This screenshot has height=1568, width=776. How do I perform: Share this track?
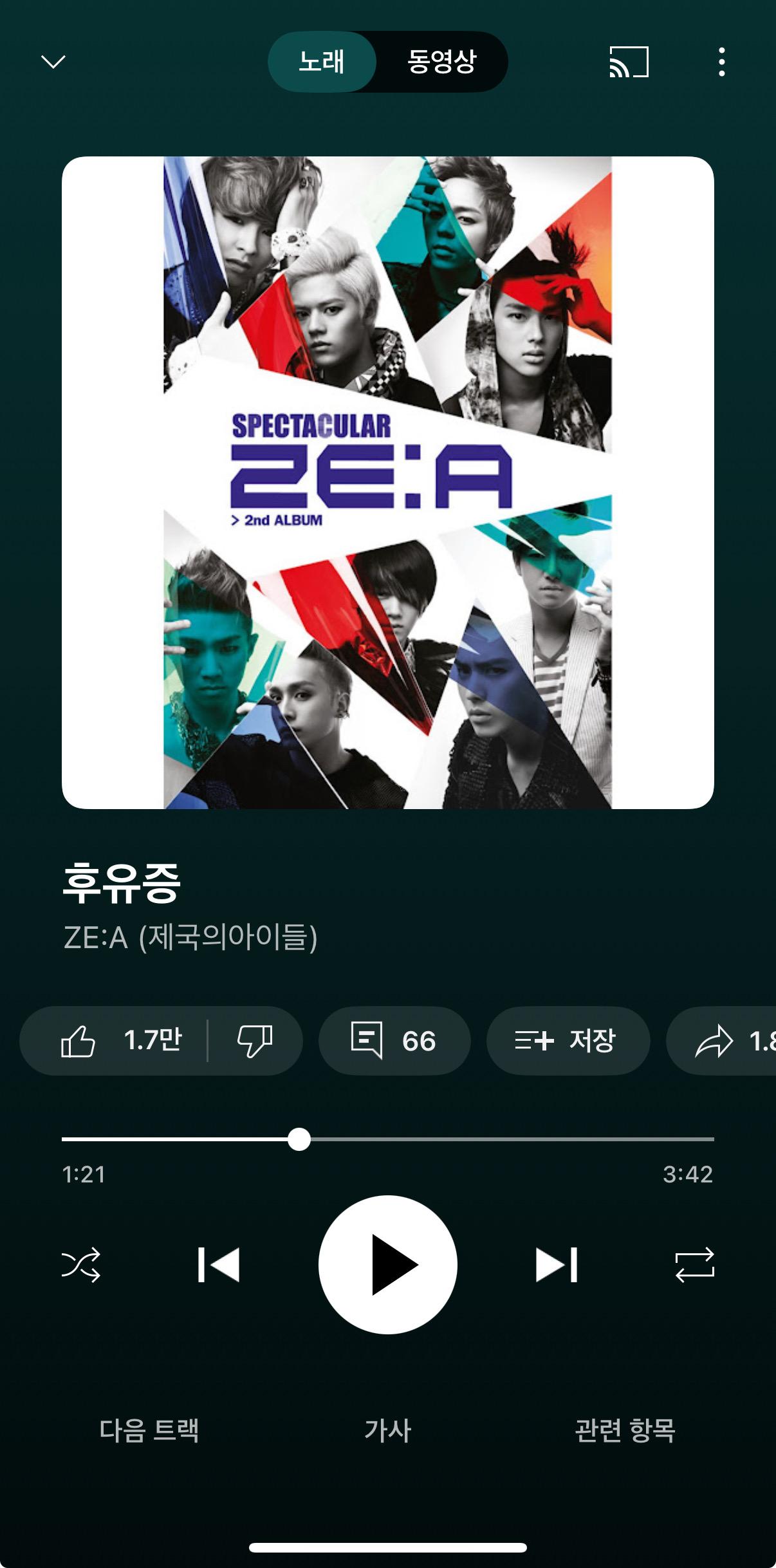(721, 1041)
